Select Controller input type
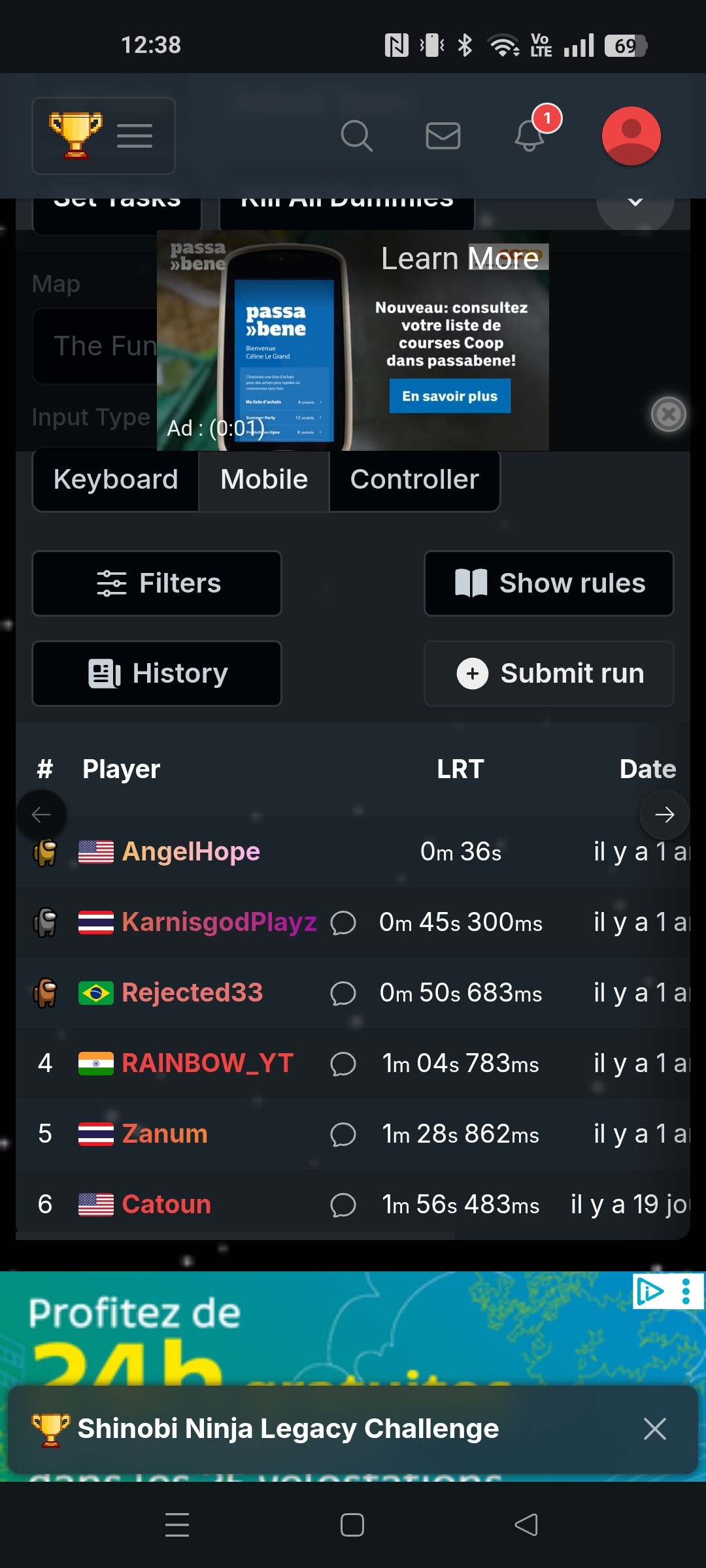Viewport: 706px width, 1568px height. (414, 480)
